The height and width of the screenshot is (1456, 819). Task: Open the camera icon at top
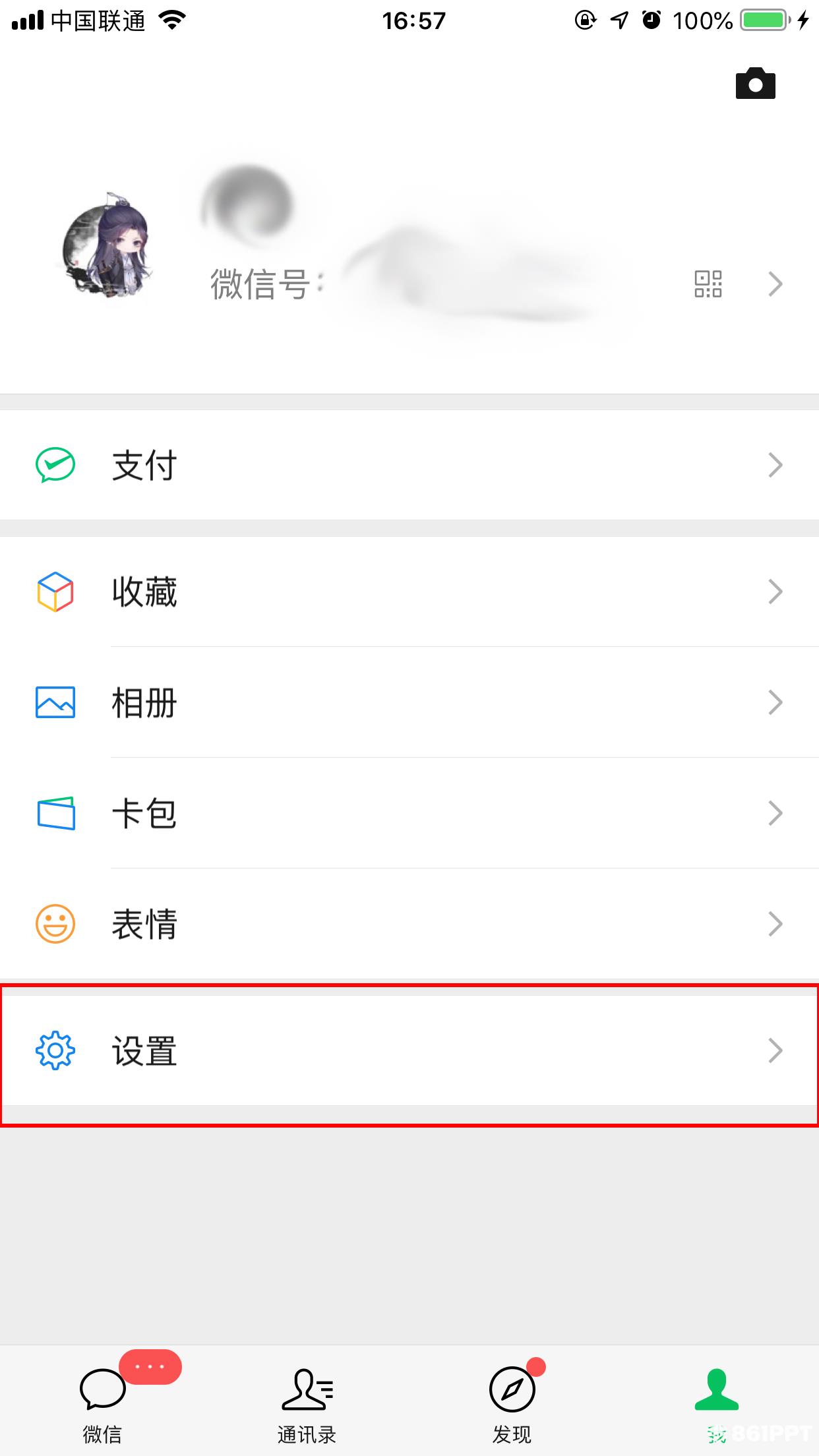[x=755, y=83]
